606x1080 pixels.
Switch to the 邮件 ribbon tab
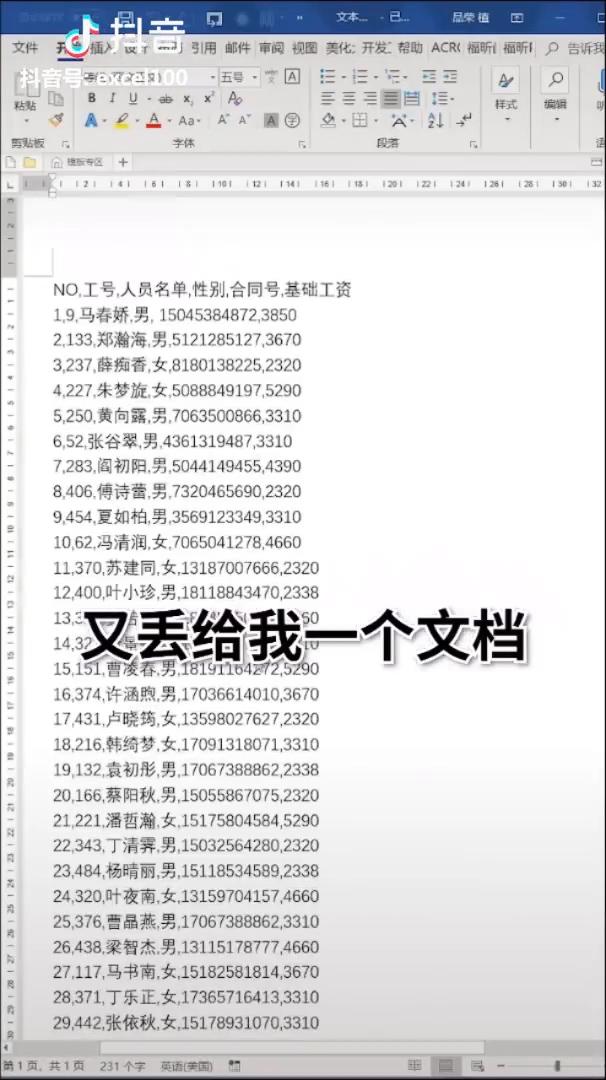click(238, 48)
